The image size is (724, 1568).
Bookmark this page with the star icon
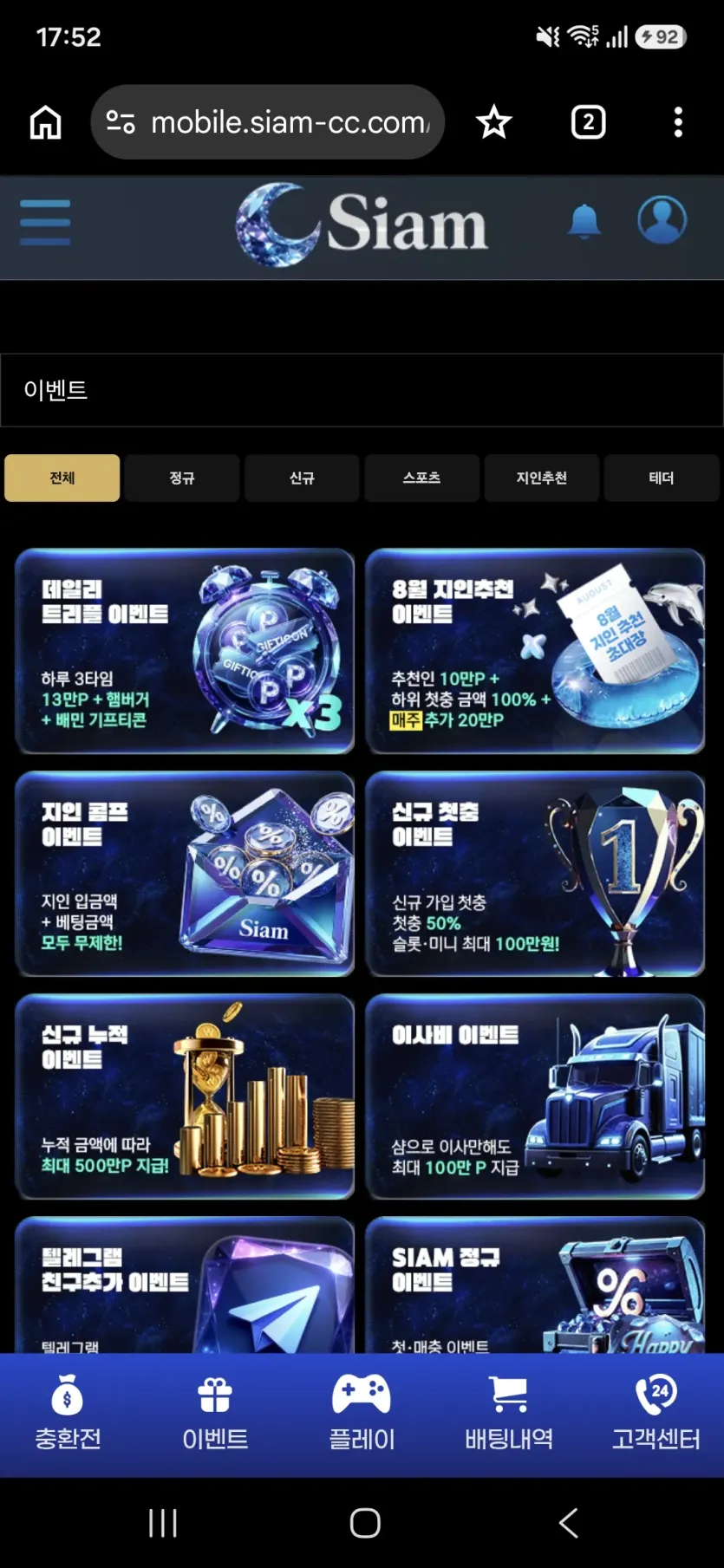494,122
